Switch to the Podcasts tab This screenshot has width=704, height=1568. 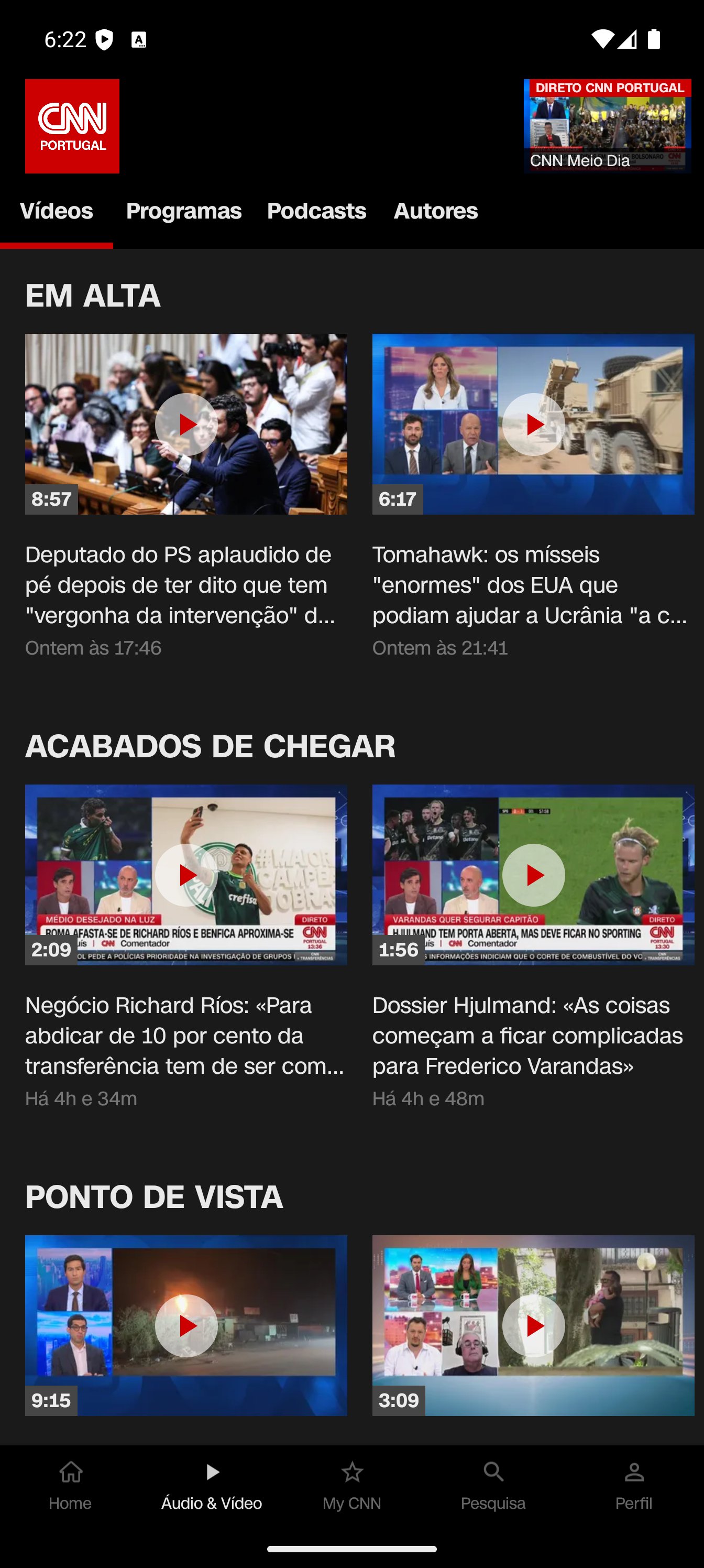coord(316,211)
